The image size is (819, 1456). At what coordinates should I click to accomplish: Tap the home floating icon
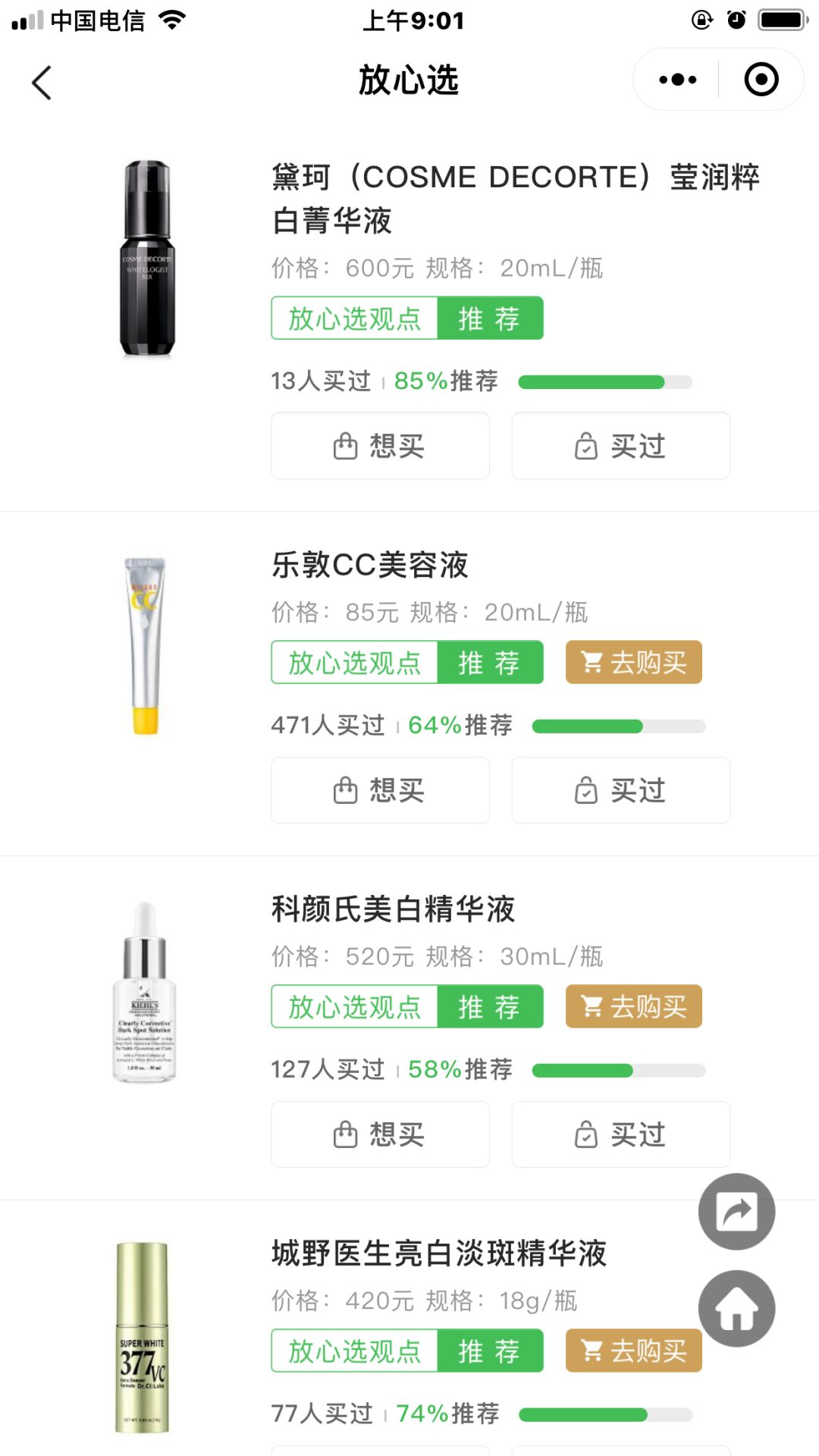[x=736, y=1308]
